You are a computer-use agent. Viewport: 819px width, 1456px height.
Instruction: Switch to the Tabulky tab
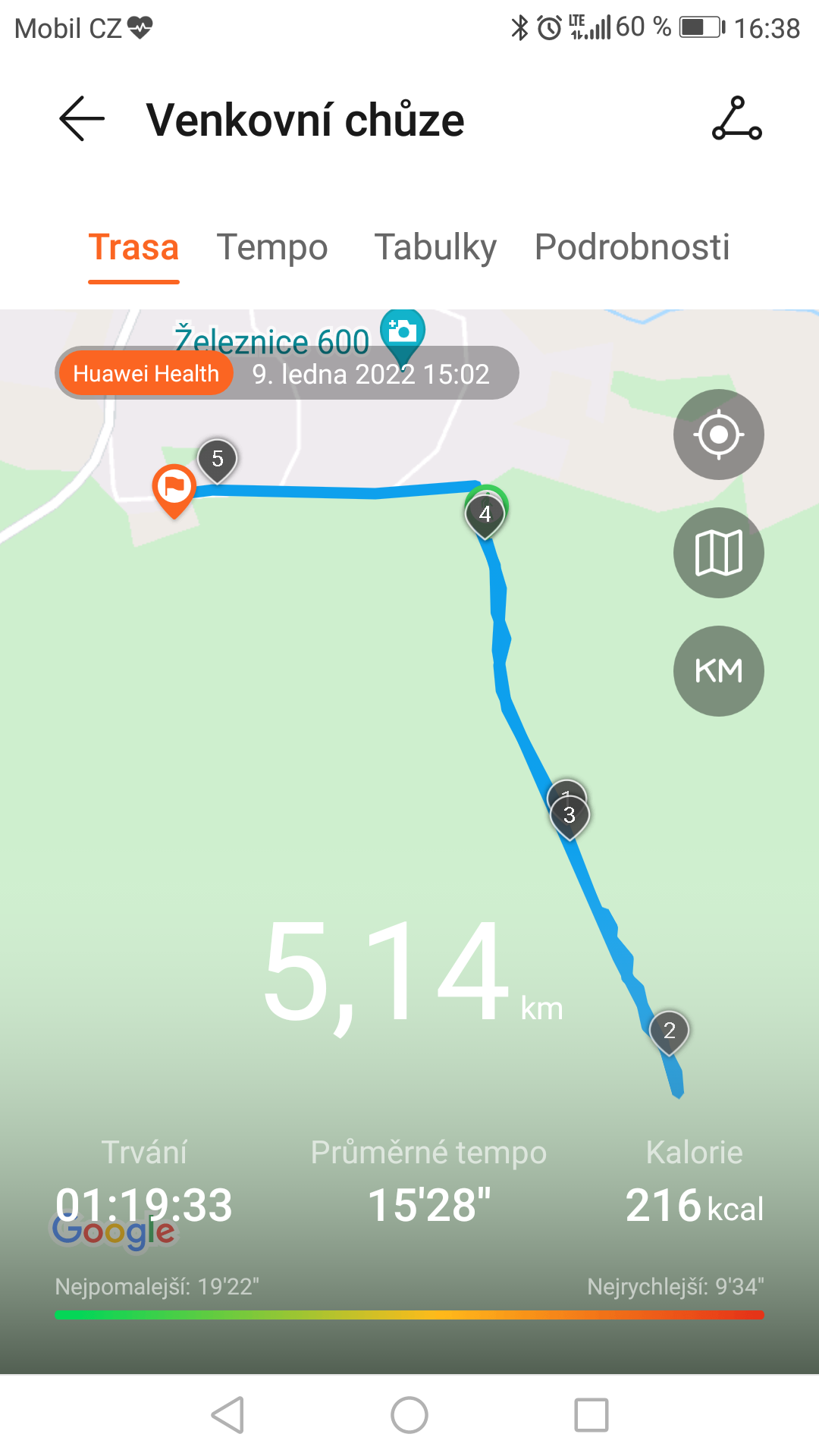[x=435, y=247]
